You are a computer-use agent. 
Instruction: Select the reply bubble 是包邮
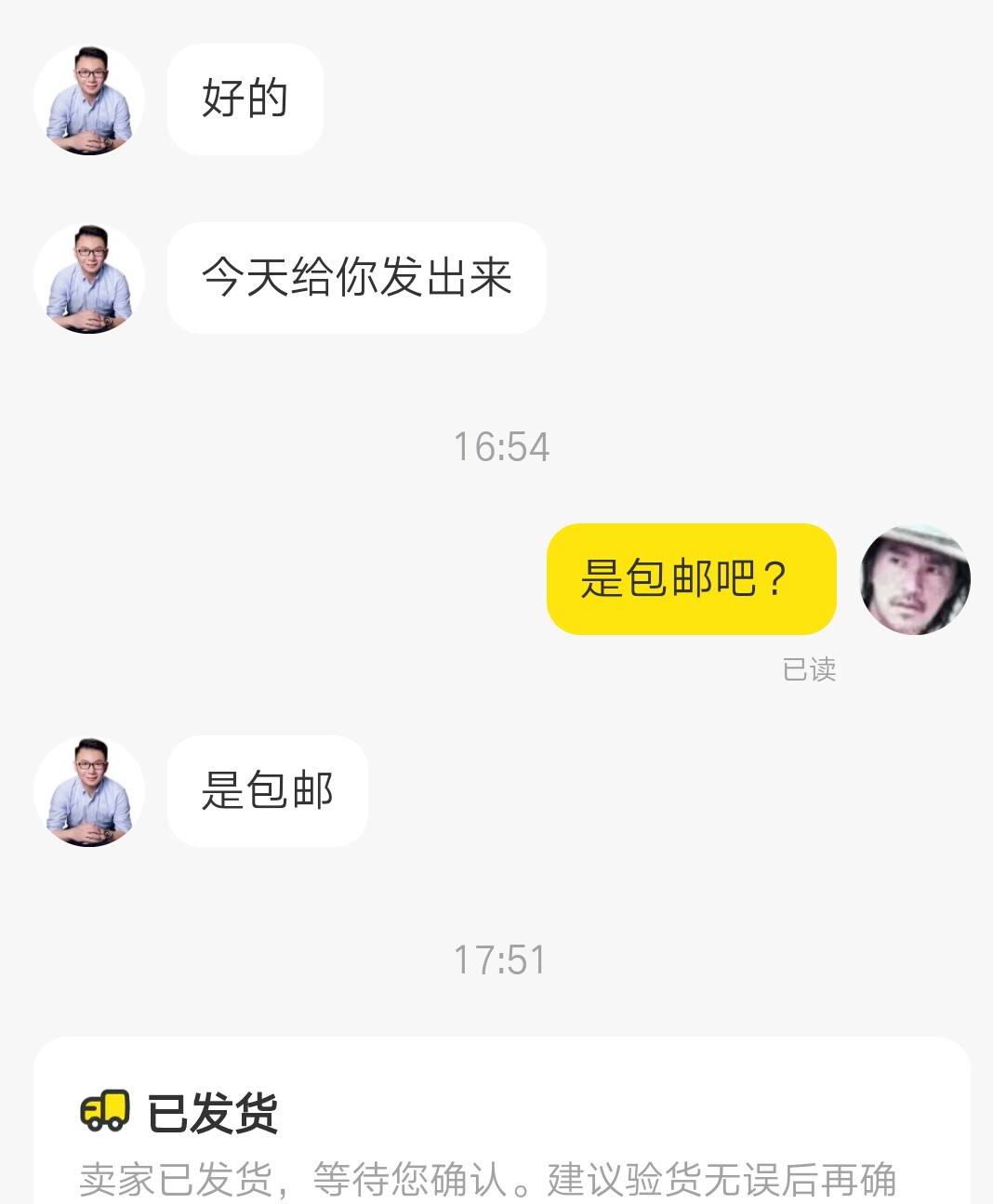[267, 790]
